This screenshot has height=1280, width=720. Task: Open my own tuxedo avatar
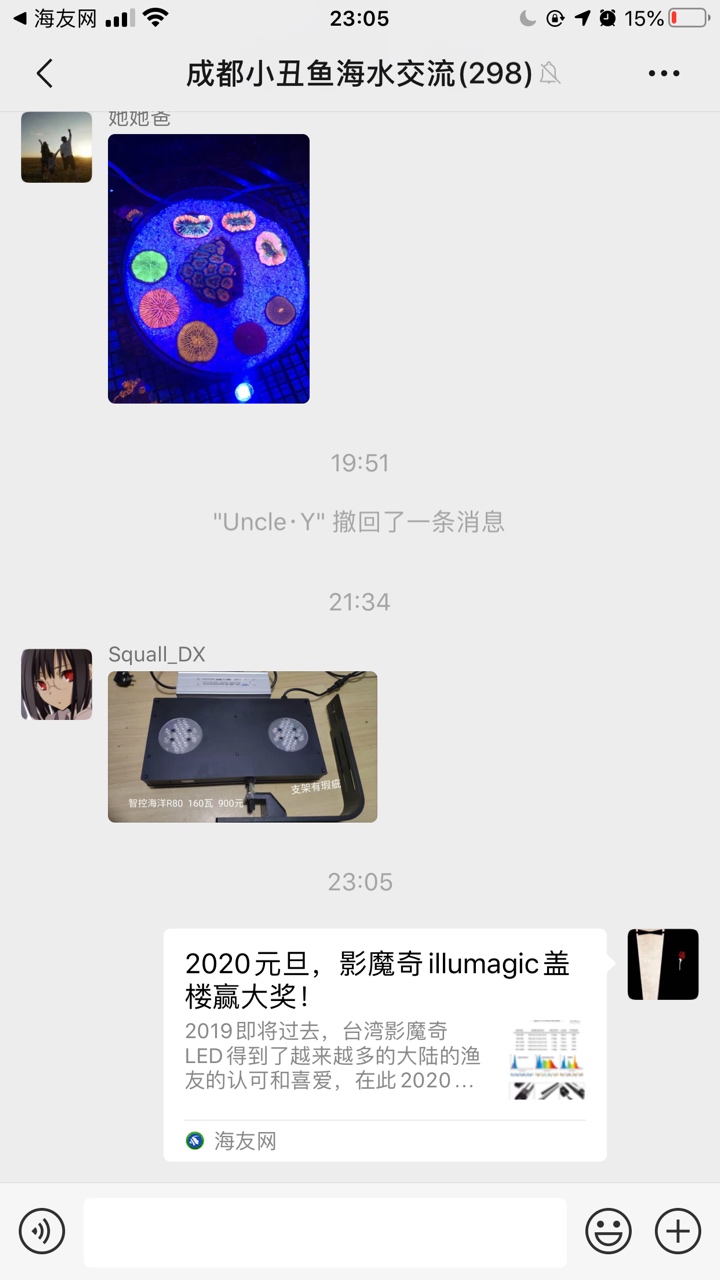[662, 964]
